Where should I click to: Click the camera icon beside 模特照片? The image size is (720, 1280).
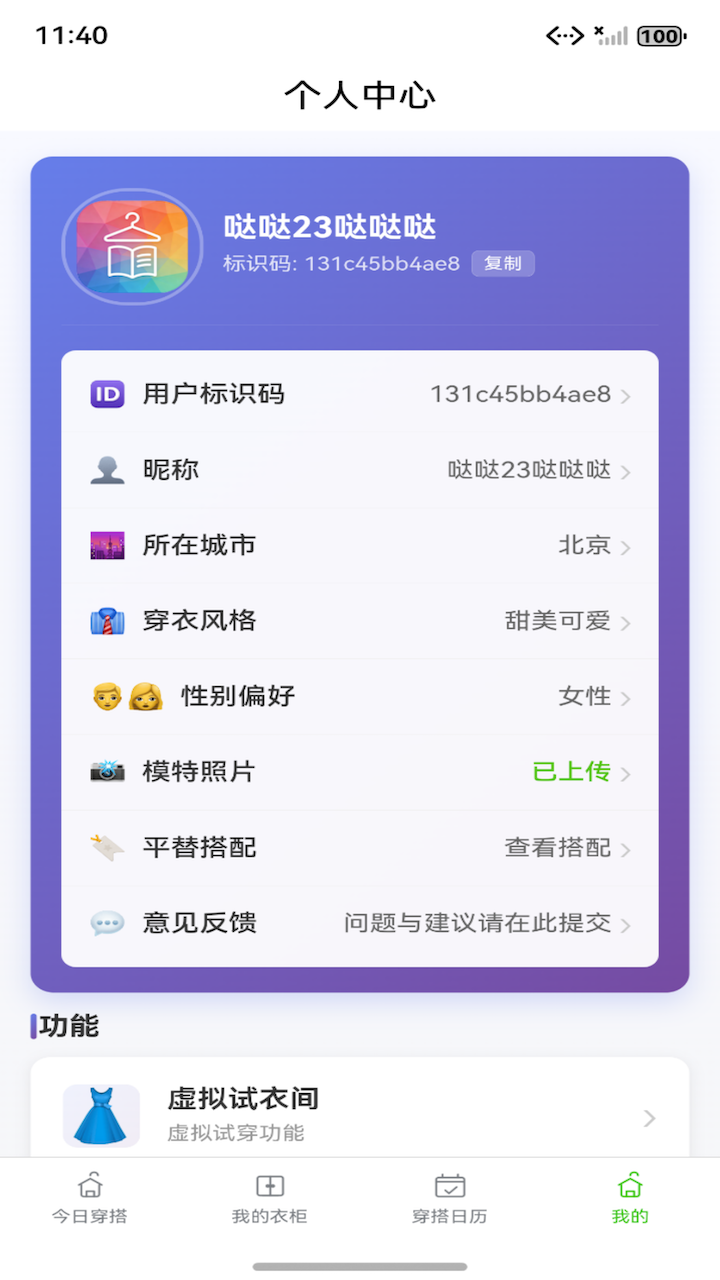(x=109, y=772)
